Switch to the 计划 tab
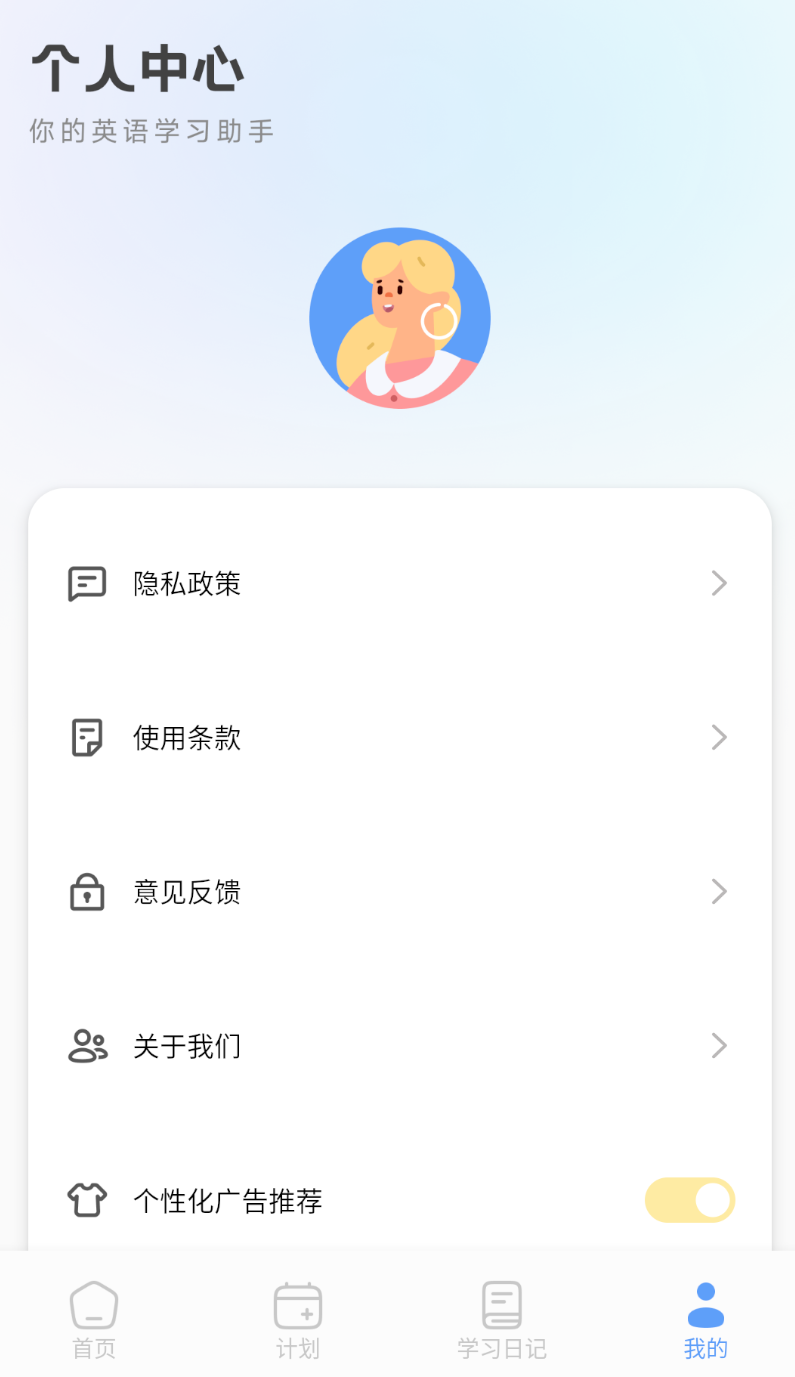Image resolution: width=795 pixels, height=1377 pixels. (297, 1320)
